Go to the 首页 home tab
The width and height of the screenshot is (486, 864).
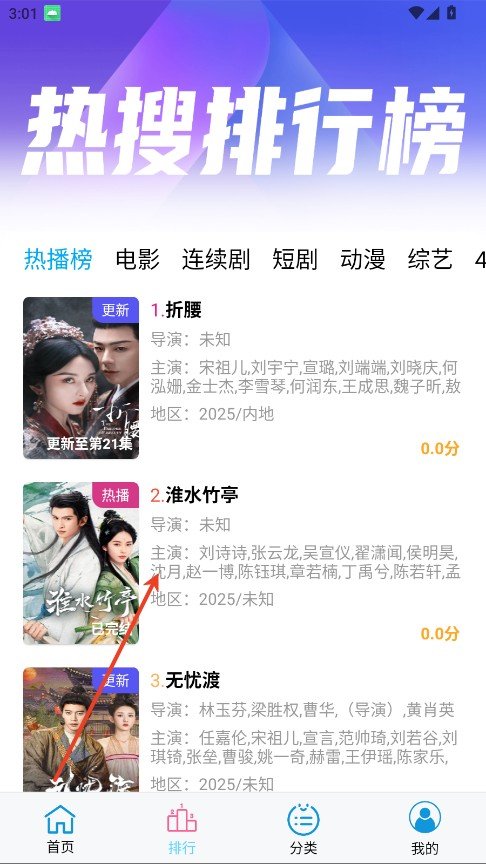60,828
